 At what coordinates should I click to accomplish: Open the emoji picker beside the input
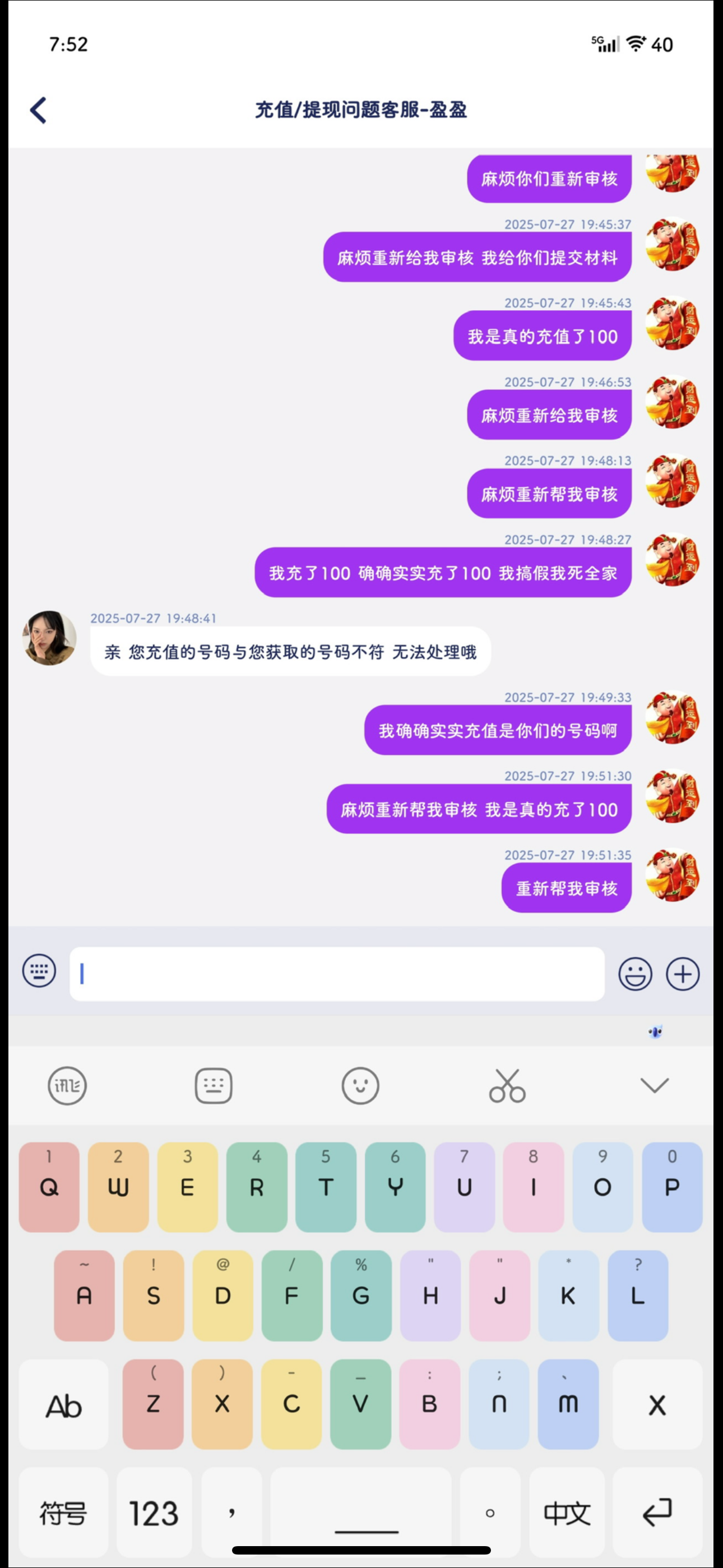tap(635, 974)
